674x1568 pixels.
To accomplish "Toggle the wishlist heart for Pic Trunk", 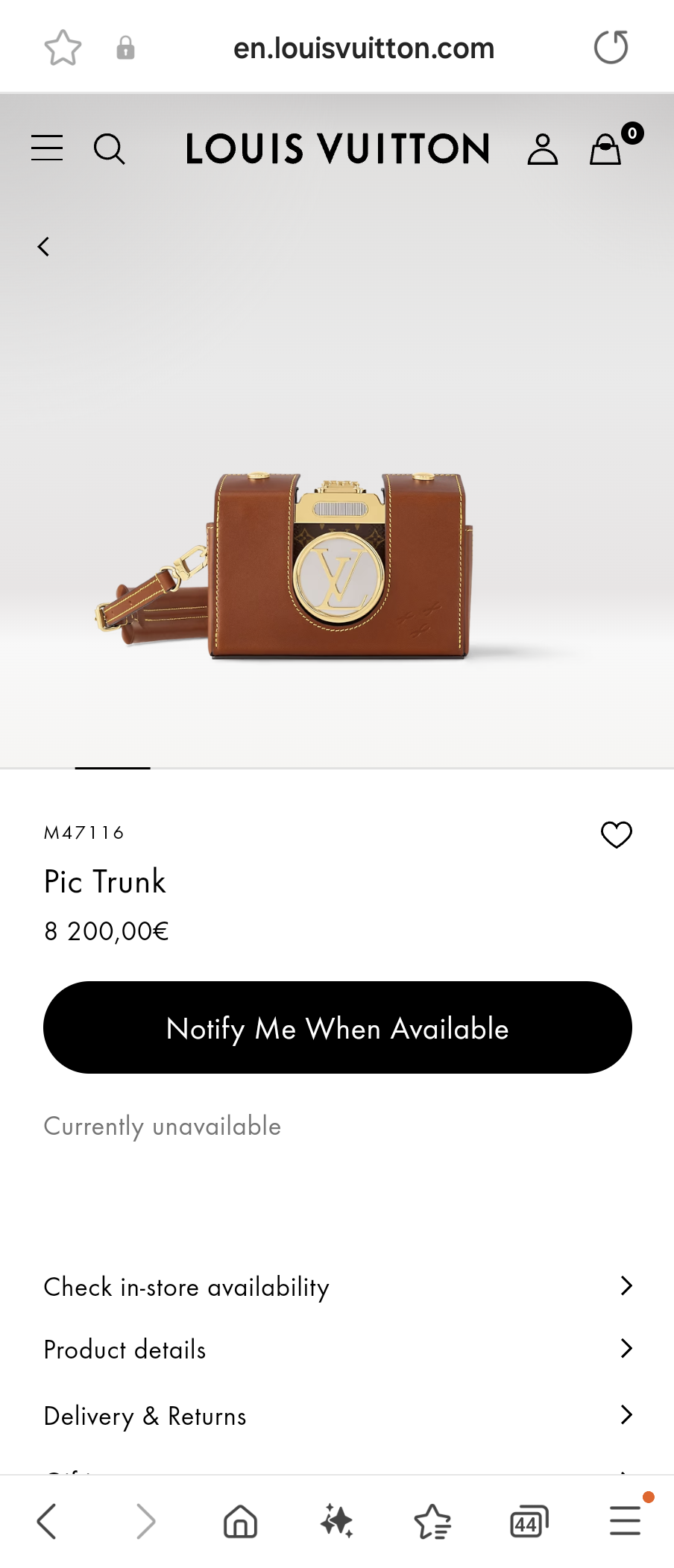I will pos(617,834).
